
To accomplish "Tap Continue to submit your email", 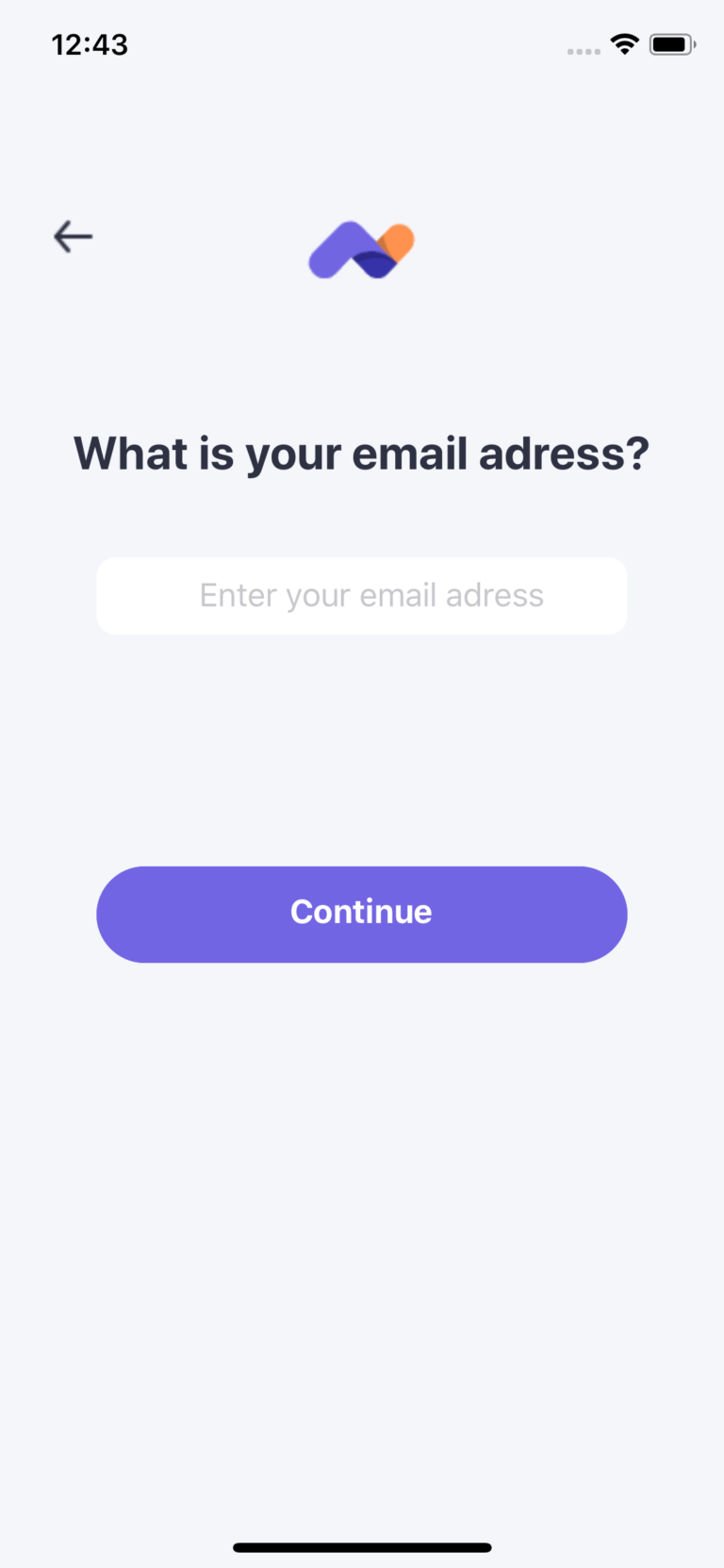I will pyautogui.click(x=361, y=913).
